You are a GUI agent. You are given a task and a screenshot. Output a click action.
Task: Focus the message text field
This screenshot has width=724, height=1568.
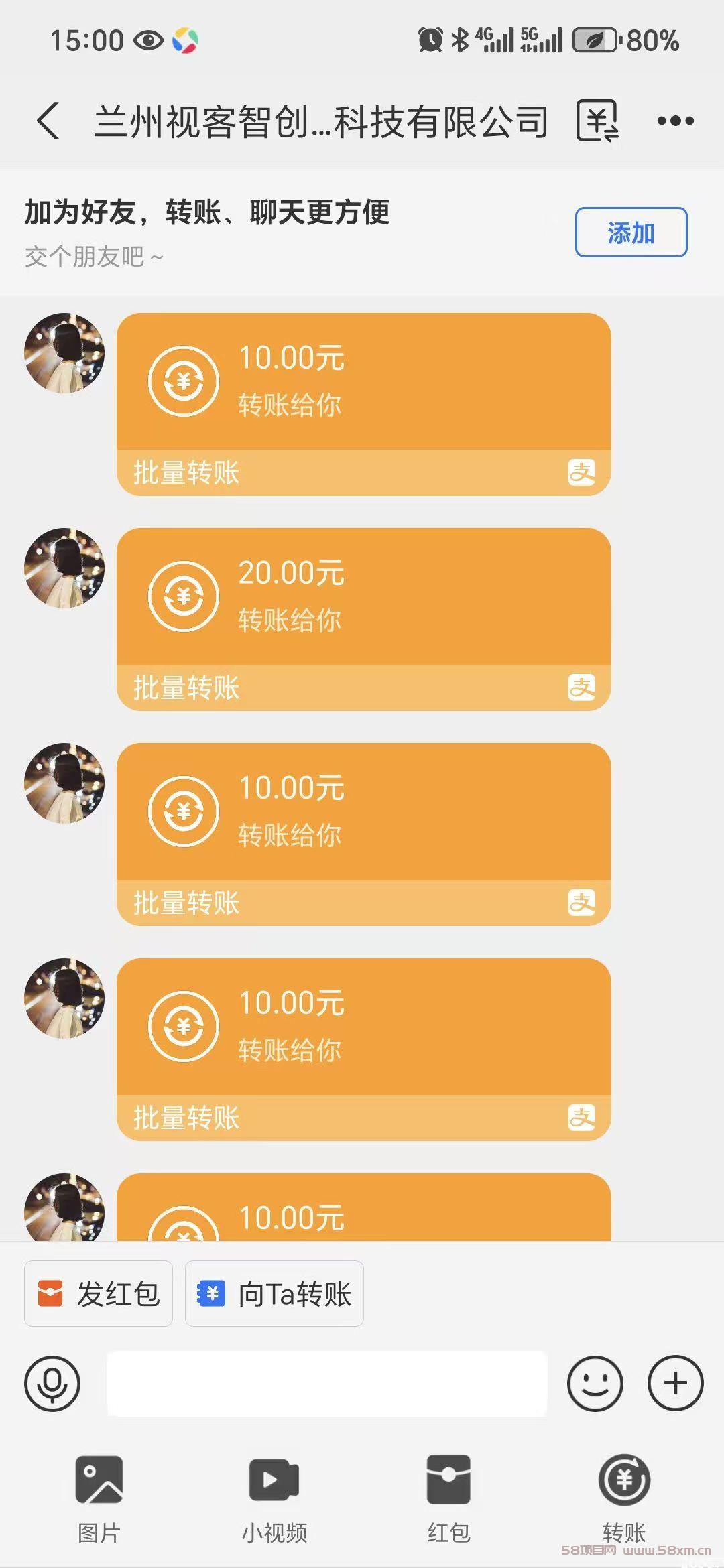(327, 1383)
